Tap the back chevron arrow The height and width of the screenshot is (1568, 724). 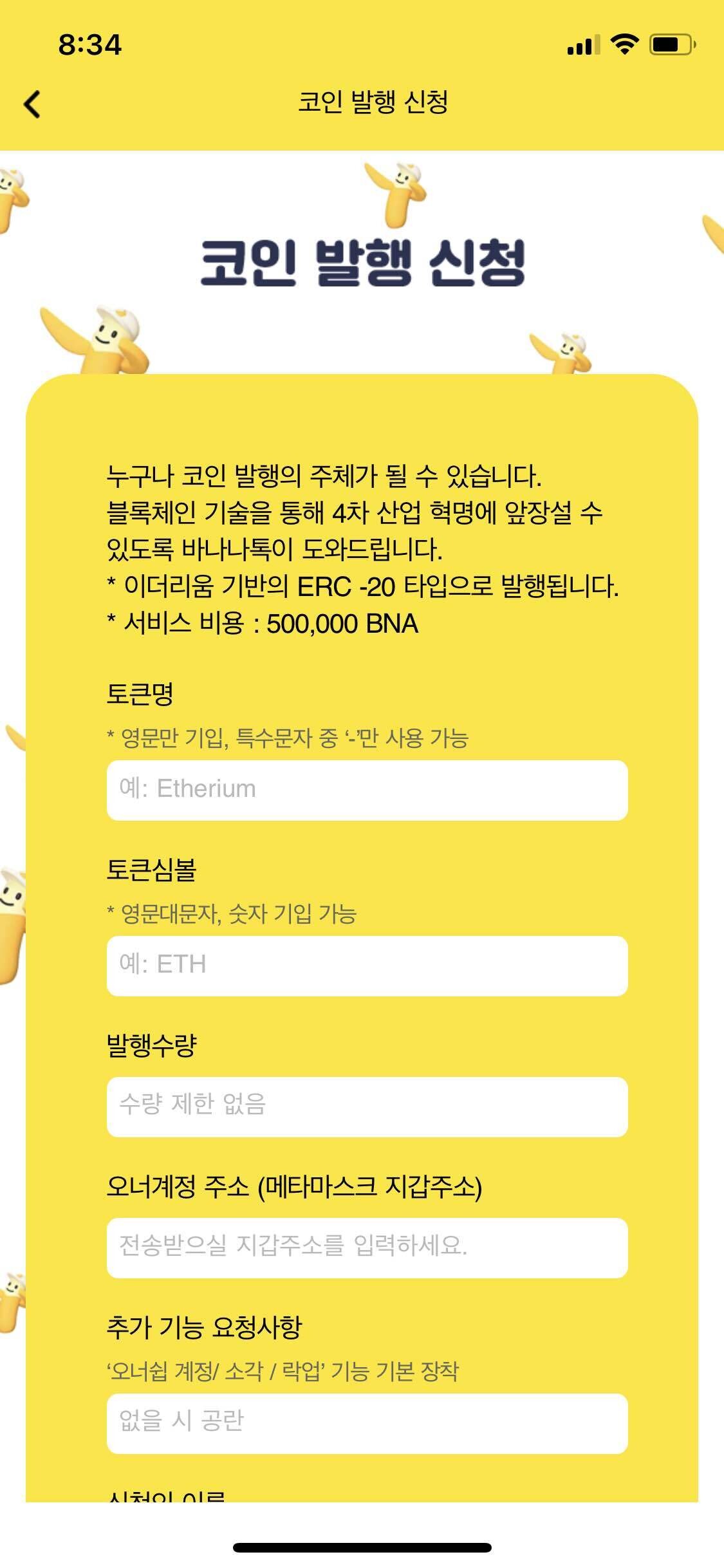click(33, 105)
